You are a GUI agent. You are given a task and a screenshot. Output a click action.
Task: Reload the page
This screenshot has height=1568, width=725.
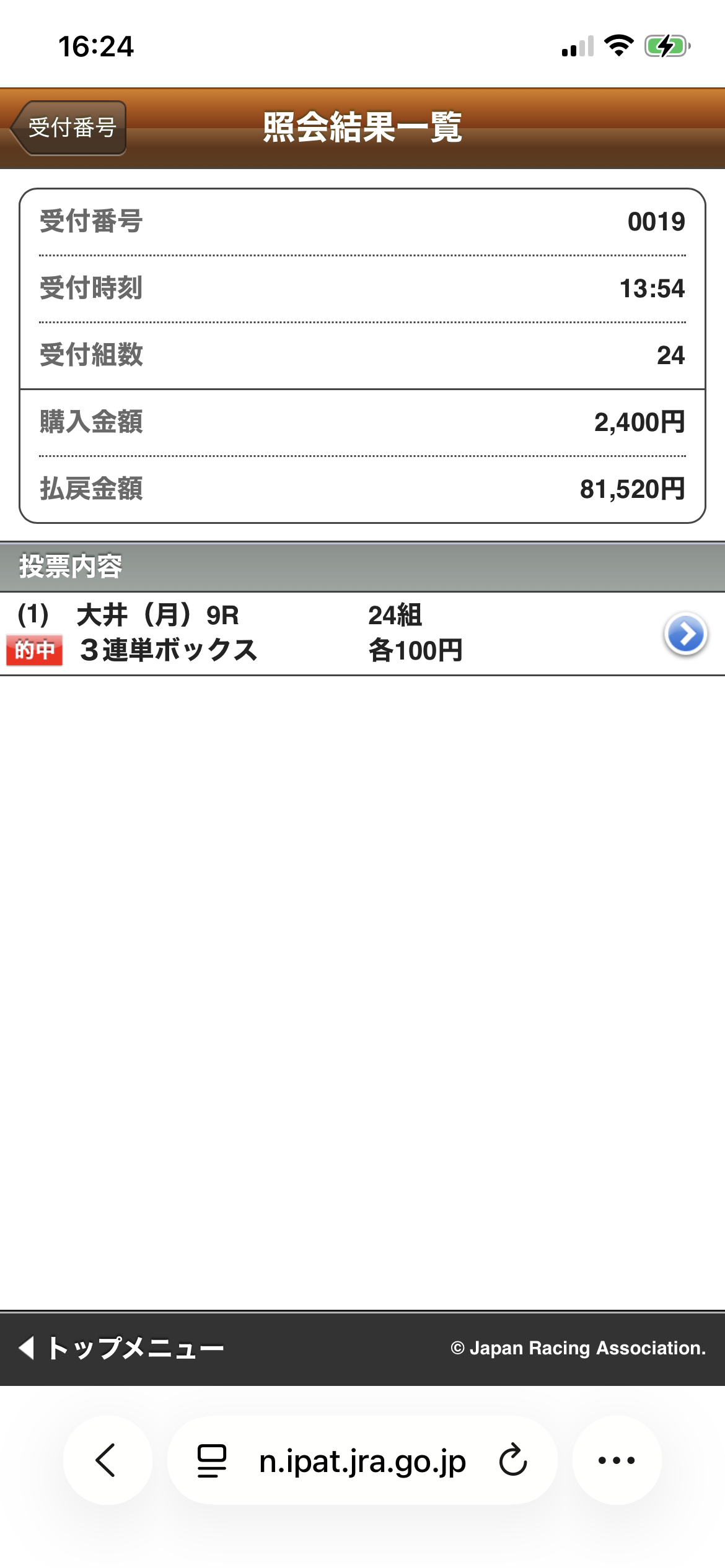tap(513, 1460)
